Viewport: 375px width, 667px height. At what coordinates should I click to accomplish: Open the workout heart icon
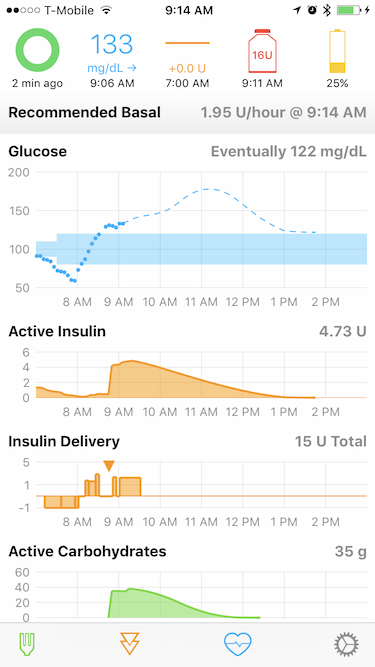[x=238, y=644]
